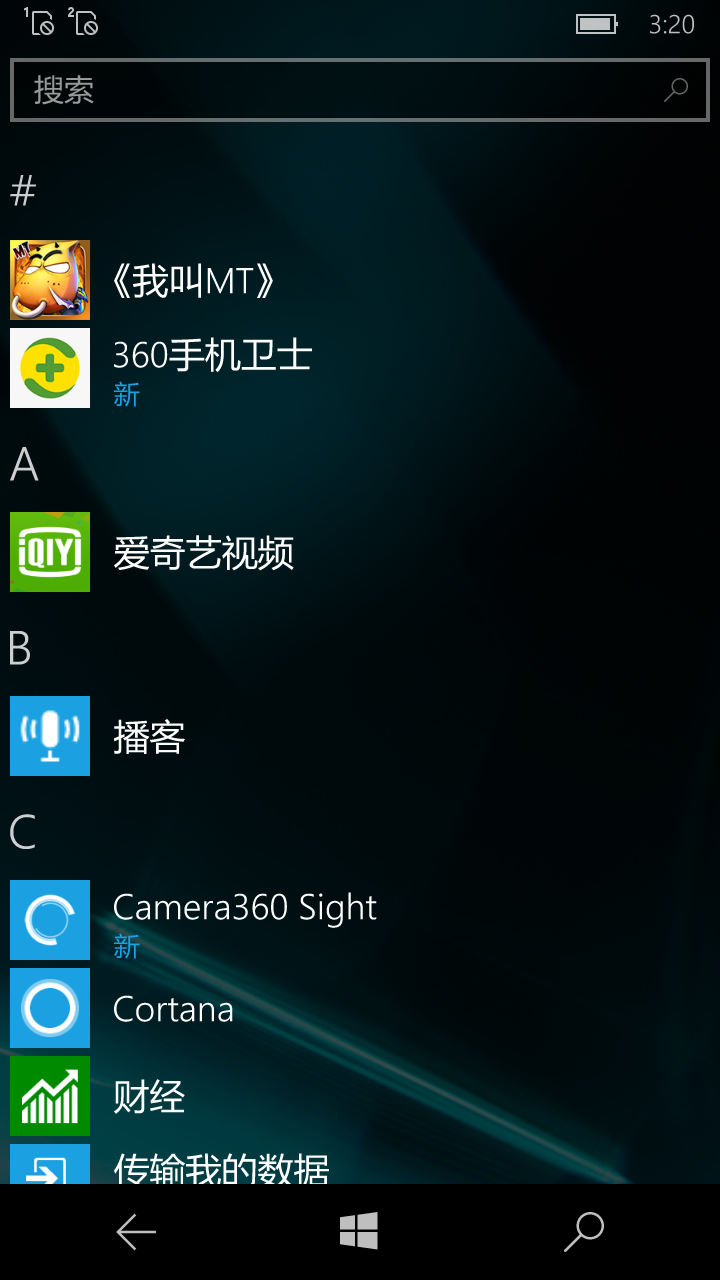
Task: Tap the 搜索 search box
Action: [359, 90]
